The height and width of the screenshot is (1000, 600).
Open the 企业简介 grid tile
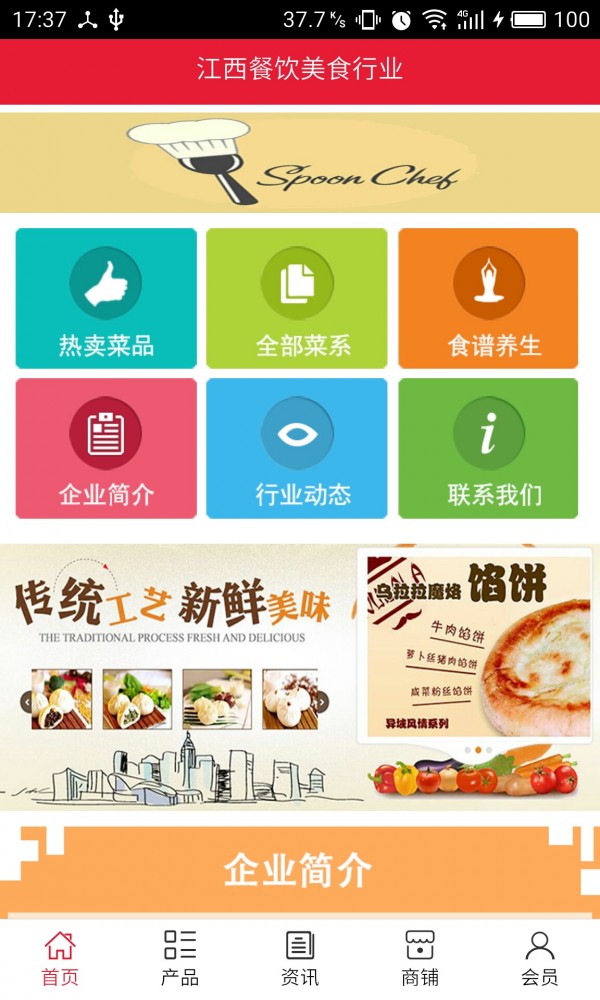click(x=106, y=448)
